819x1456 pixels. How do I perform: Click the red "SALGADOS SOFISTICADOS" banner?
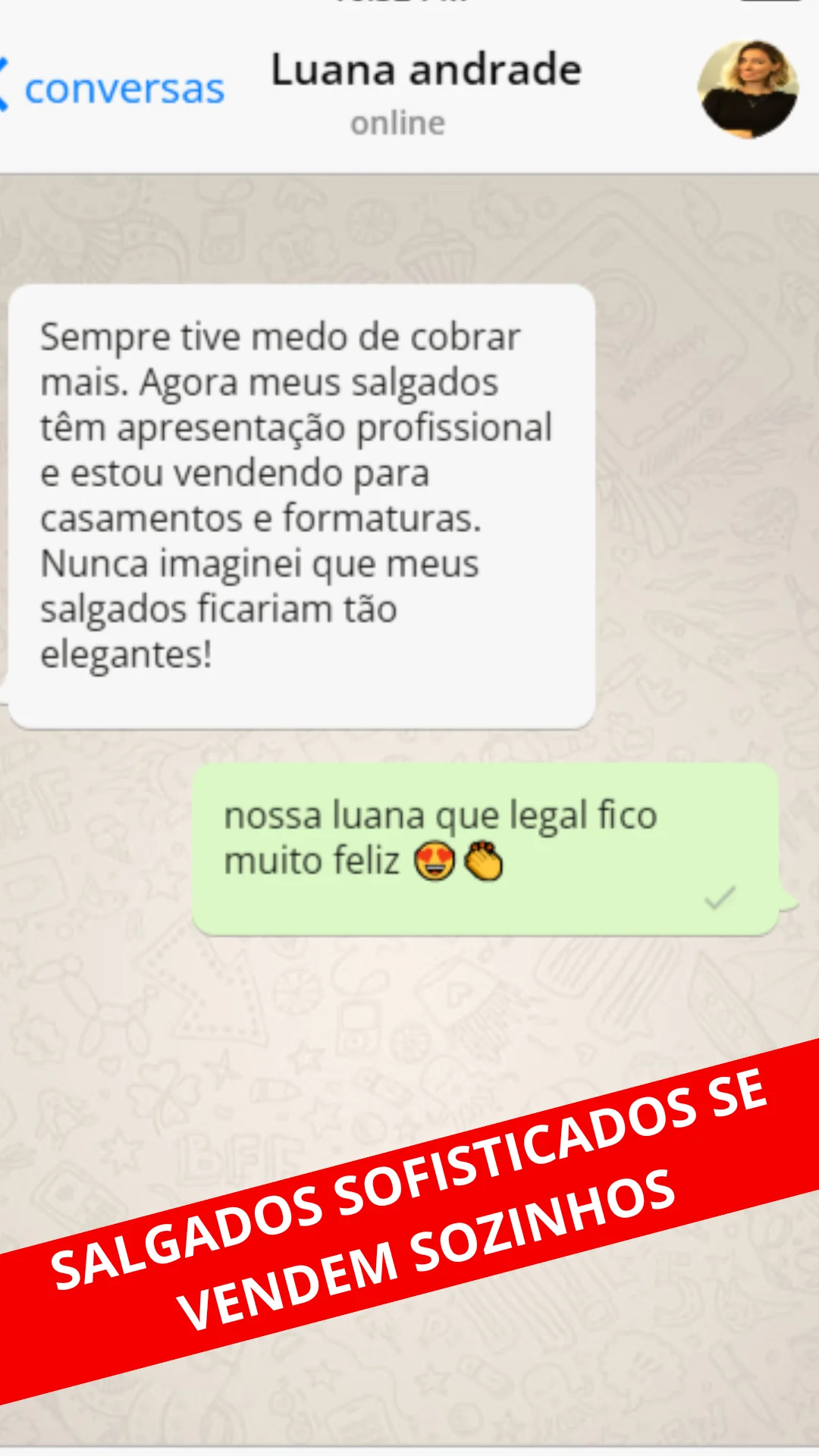409,1183
